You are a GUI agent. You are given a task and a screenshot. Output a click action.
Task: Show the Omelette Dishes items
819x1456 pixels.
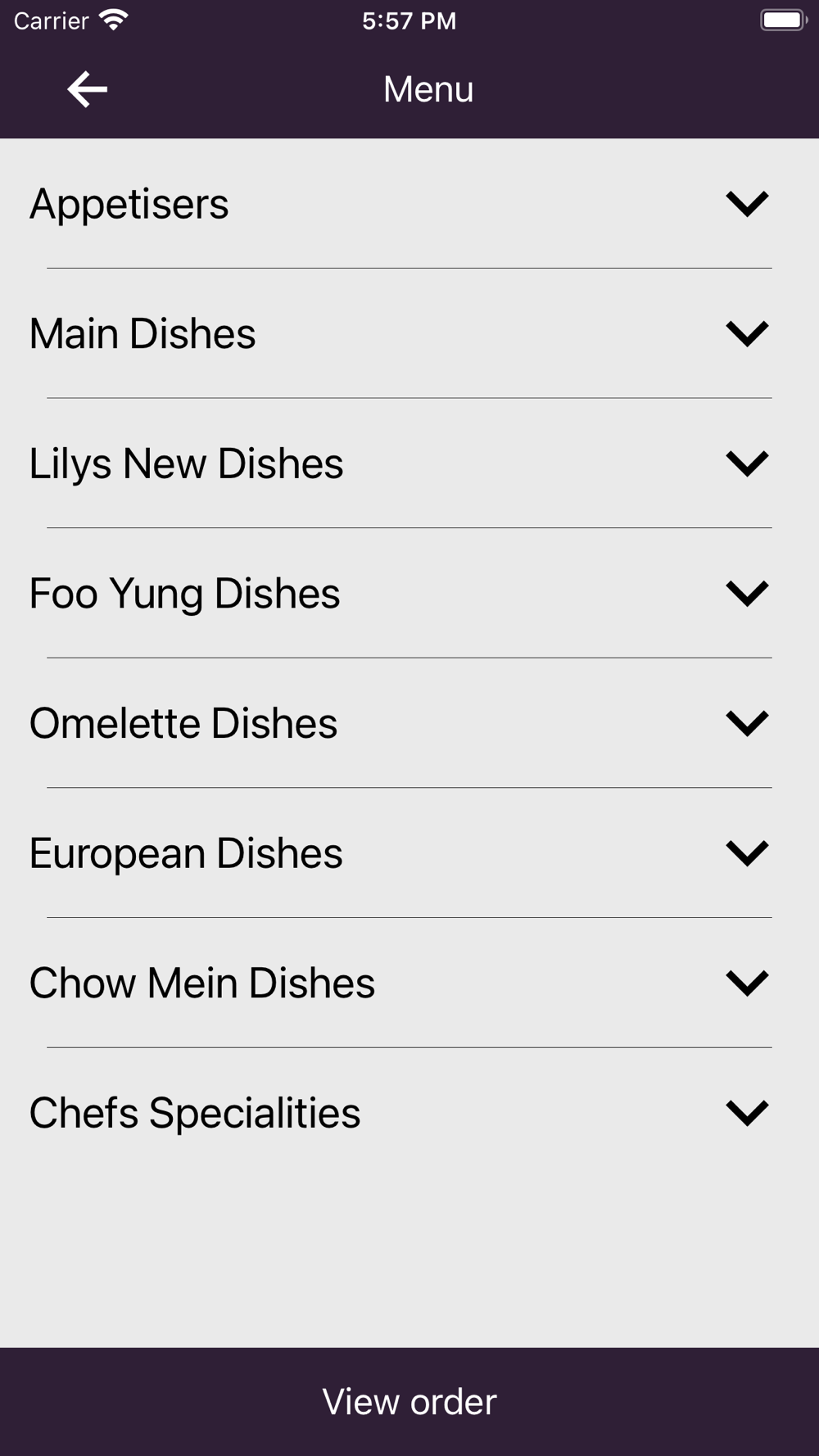(x=746, y=723)
